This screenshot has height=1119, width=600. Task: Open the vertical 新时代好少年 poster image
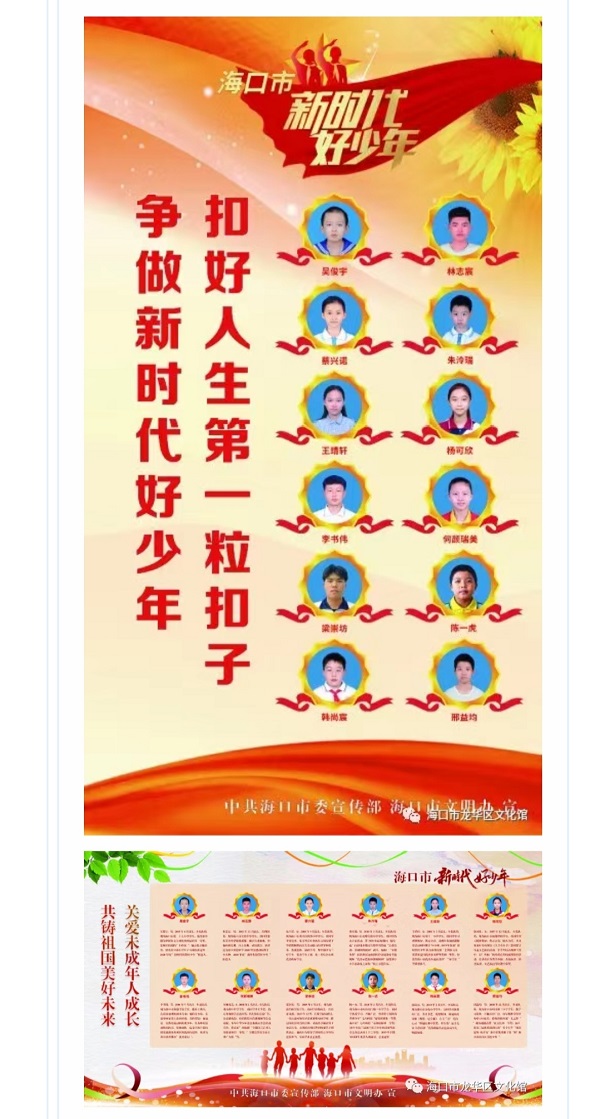coord(312,425)
